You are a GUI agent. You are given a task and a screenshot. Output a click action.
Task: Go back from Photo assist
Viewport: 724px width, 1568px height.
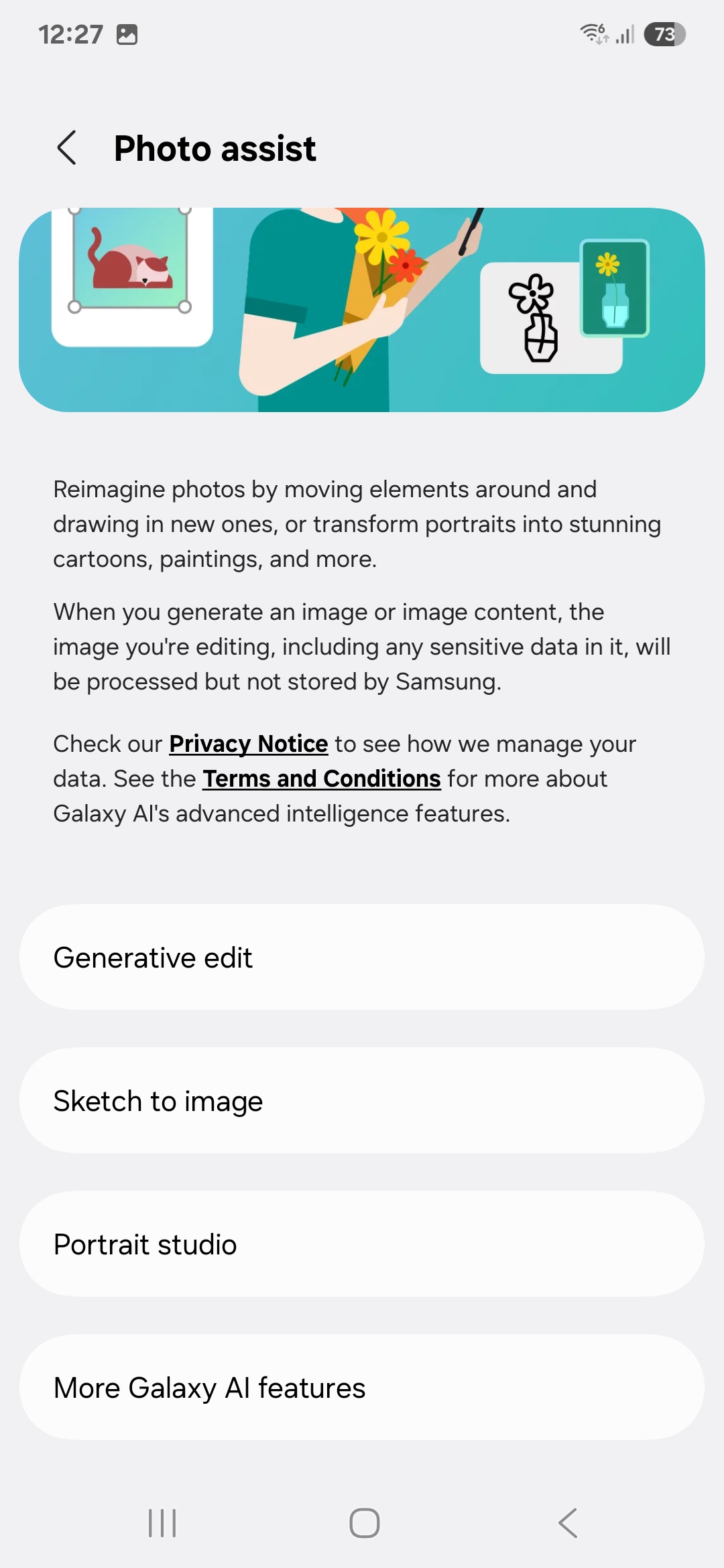[x=66, y=148]
